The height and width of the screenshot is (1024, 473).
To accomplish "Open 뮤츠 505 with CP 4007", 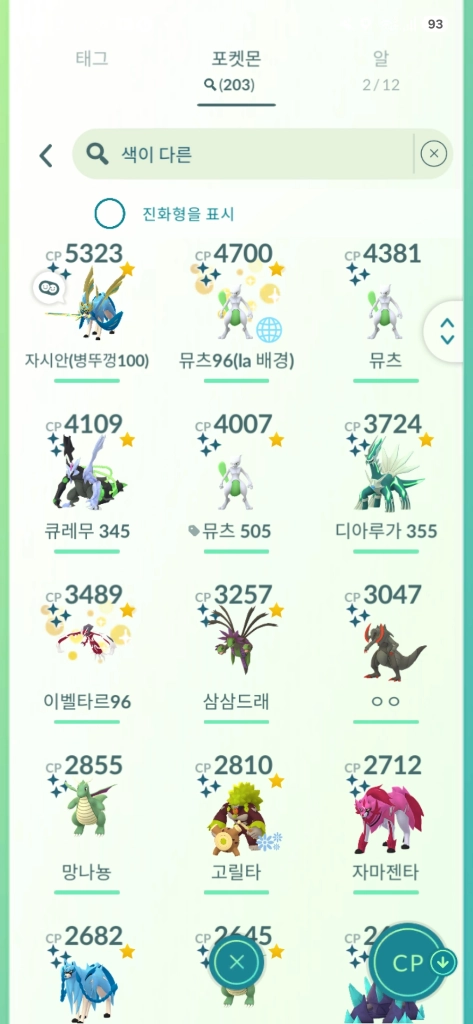I will pyautogui.click(x=236, y=483).
